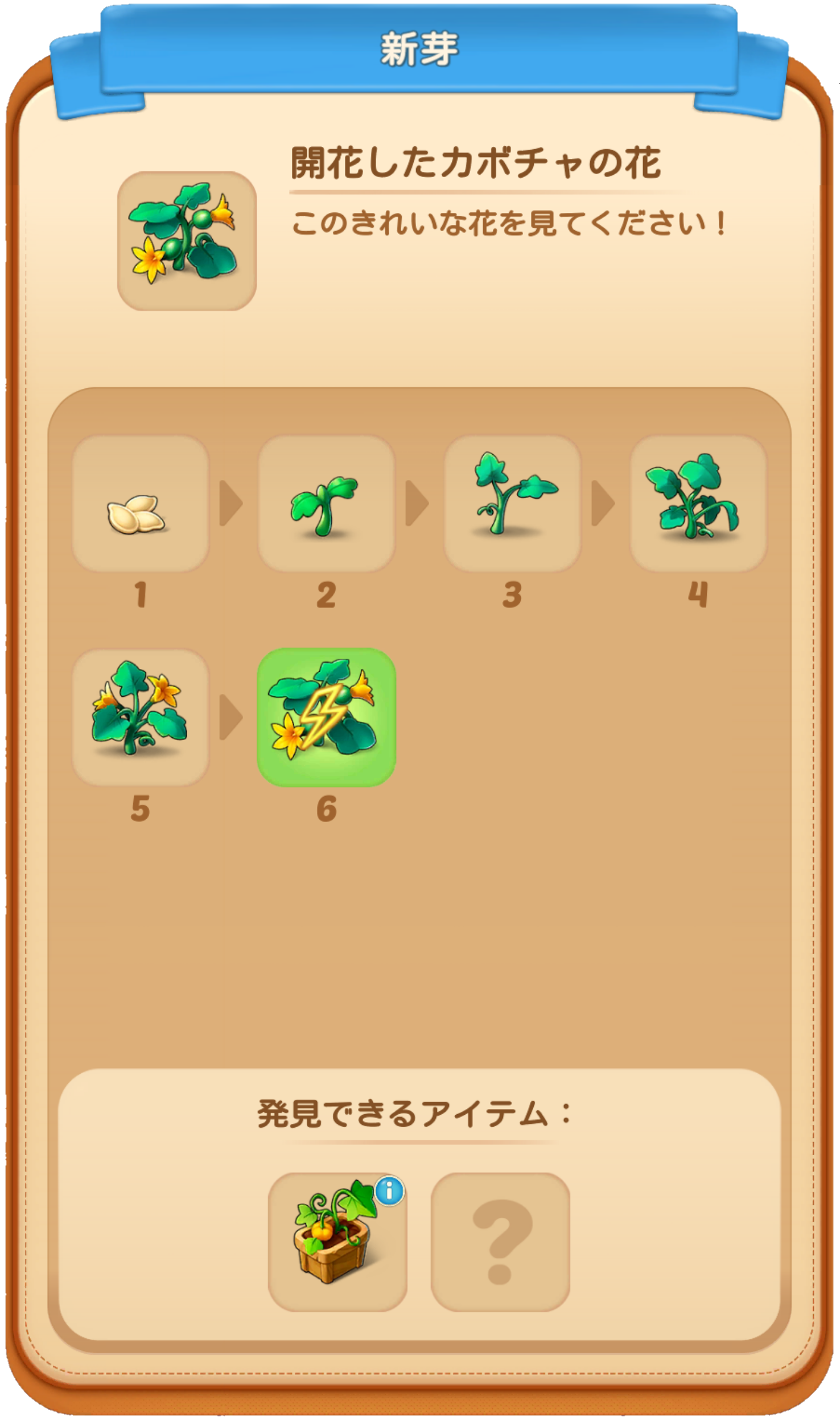Image resolution: width=840 pixels, height=1421 pixels.
Task: Select the highlighted level 6 pumpkin flower
Action: pyautogui.click(x=326, y=717)
